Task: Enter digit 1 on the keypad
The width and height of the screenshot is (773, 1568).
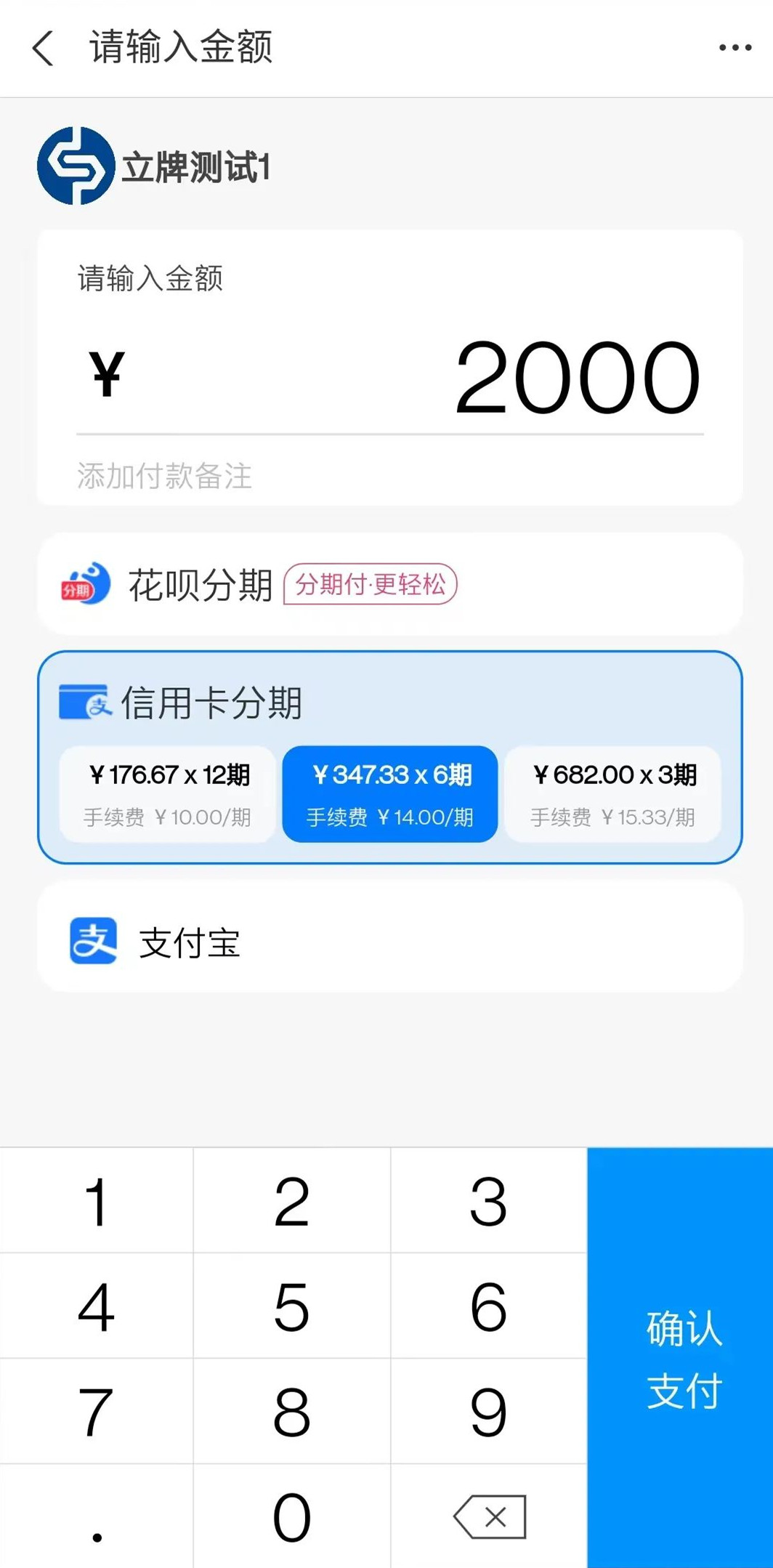Action: click(x=97, y=1201)
